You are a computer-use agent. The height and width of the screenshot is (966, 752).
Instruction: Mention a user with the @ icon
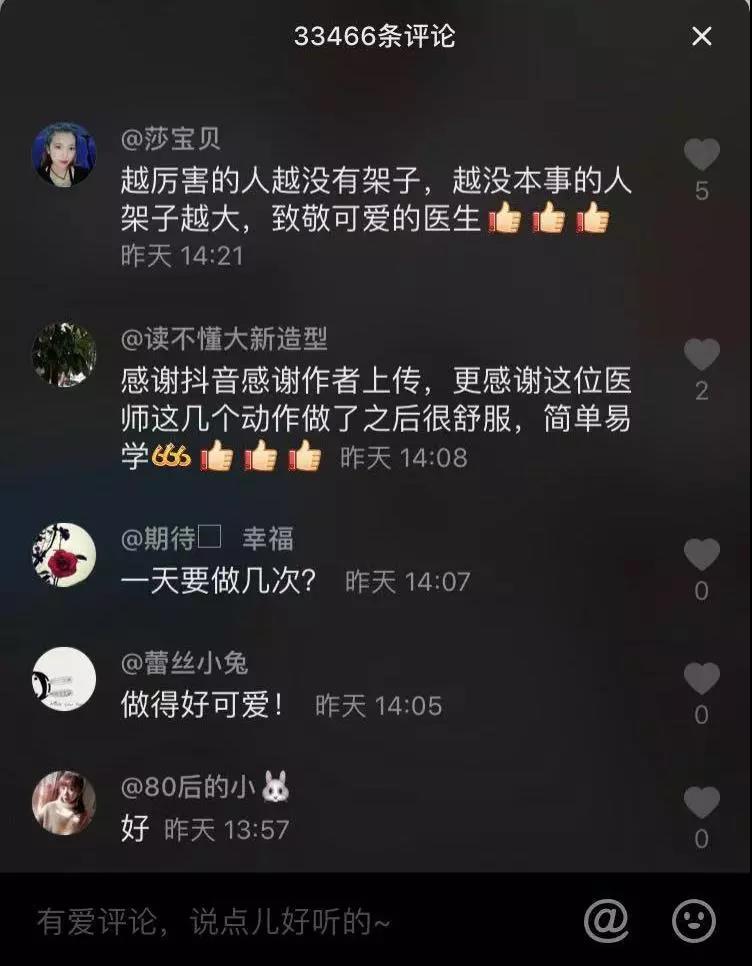606,920
